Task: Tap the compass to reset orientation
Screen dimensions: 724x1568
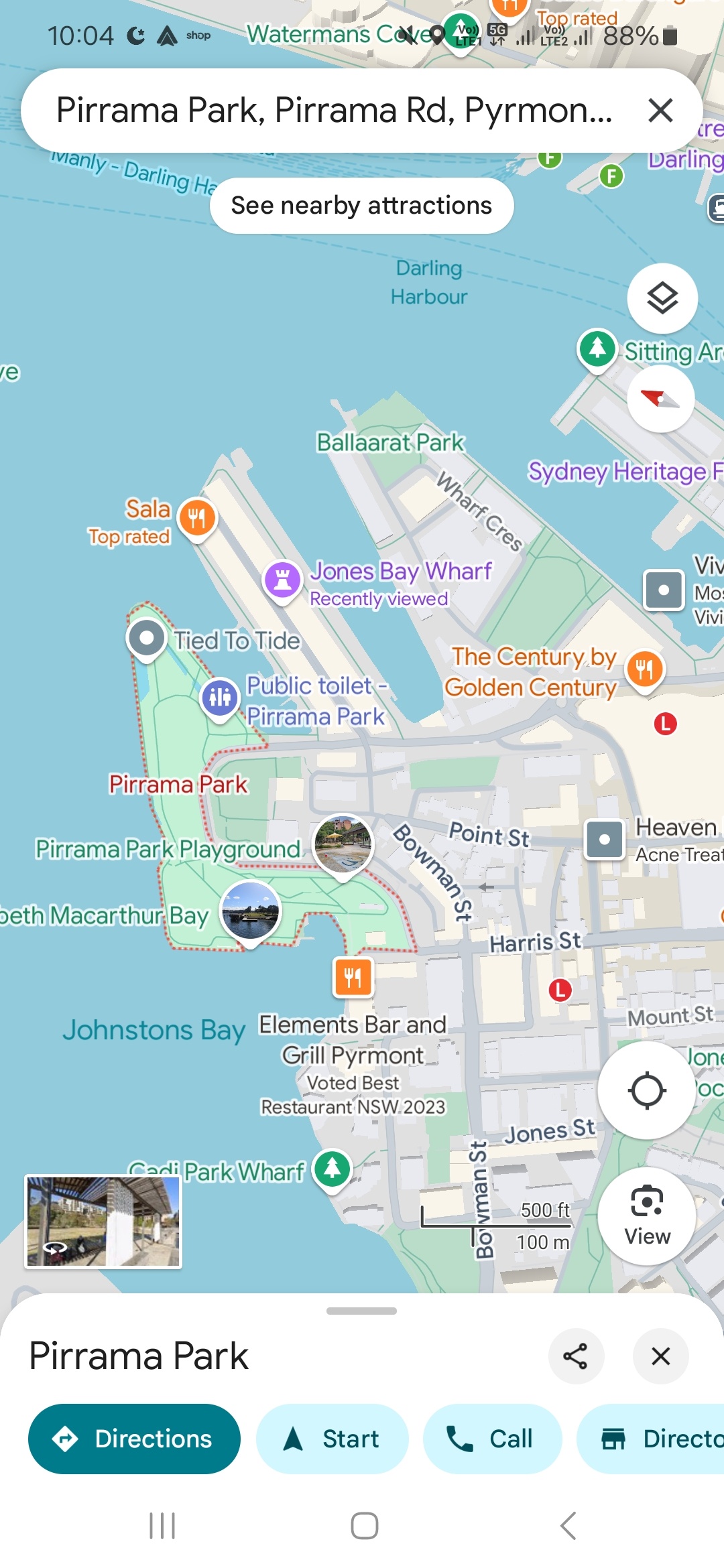Action: tap(660, 399)
